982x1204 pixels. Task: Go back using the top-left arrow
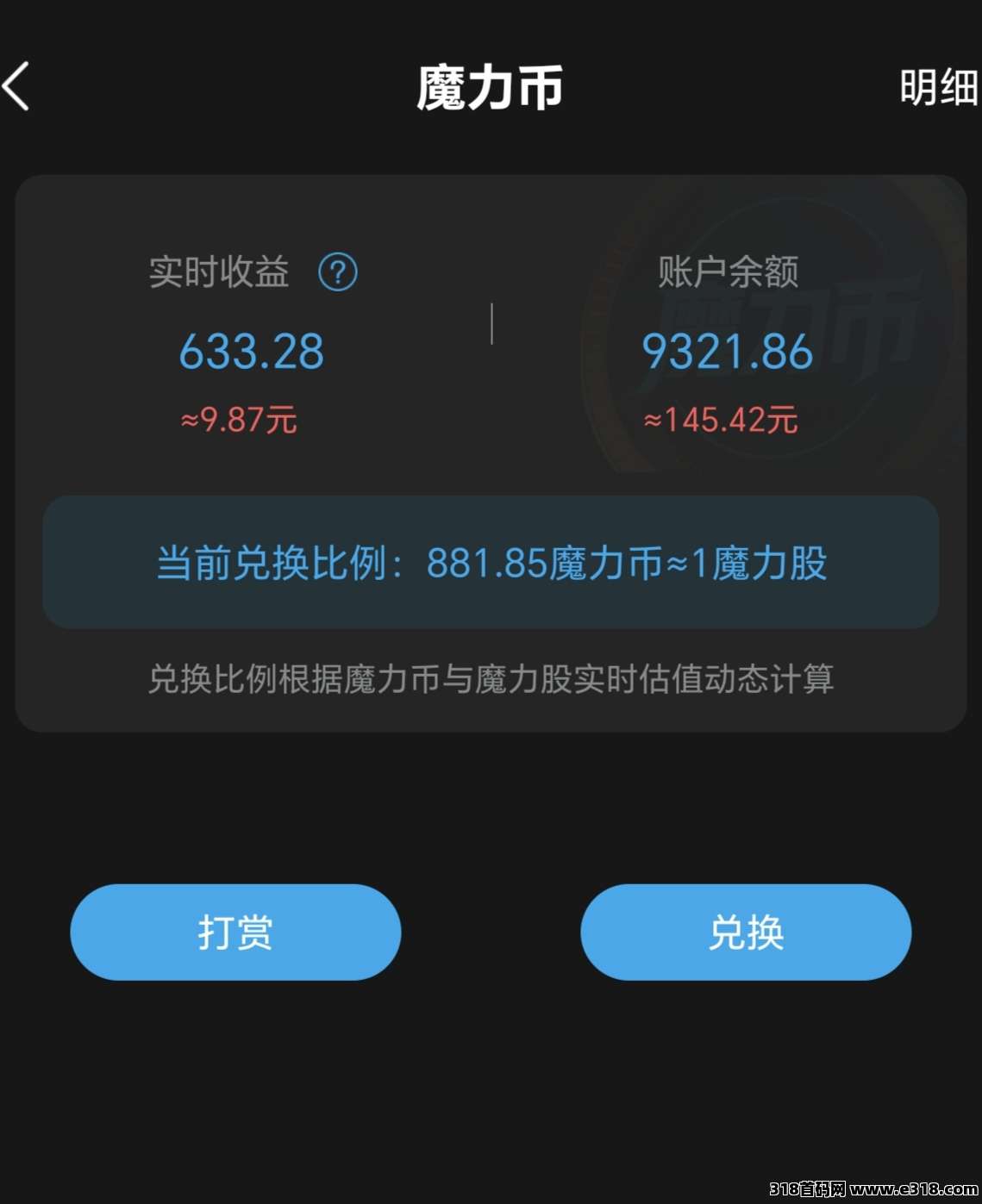[17, 86]
